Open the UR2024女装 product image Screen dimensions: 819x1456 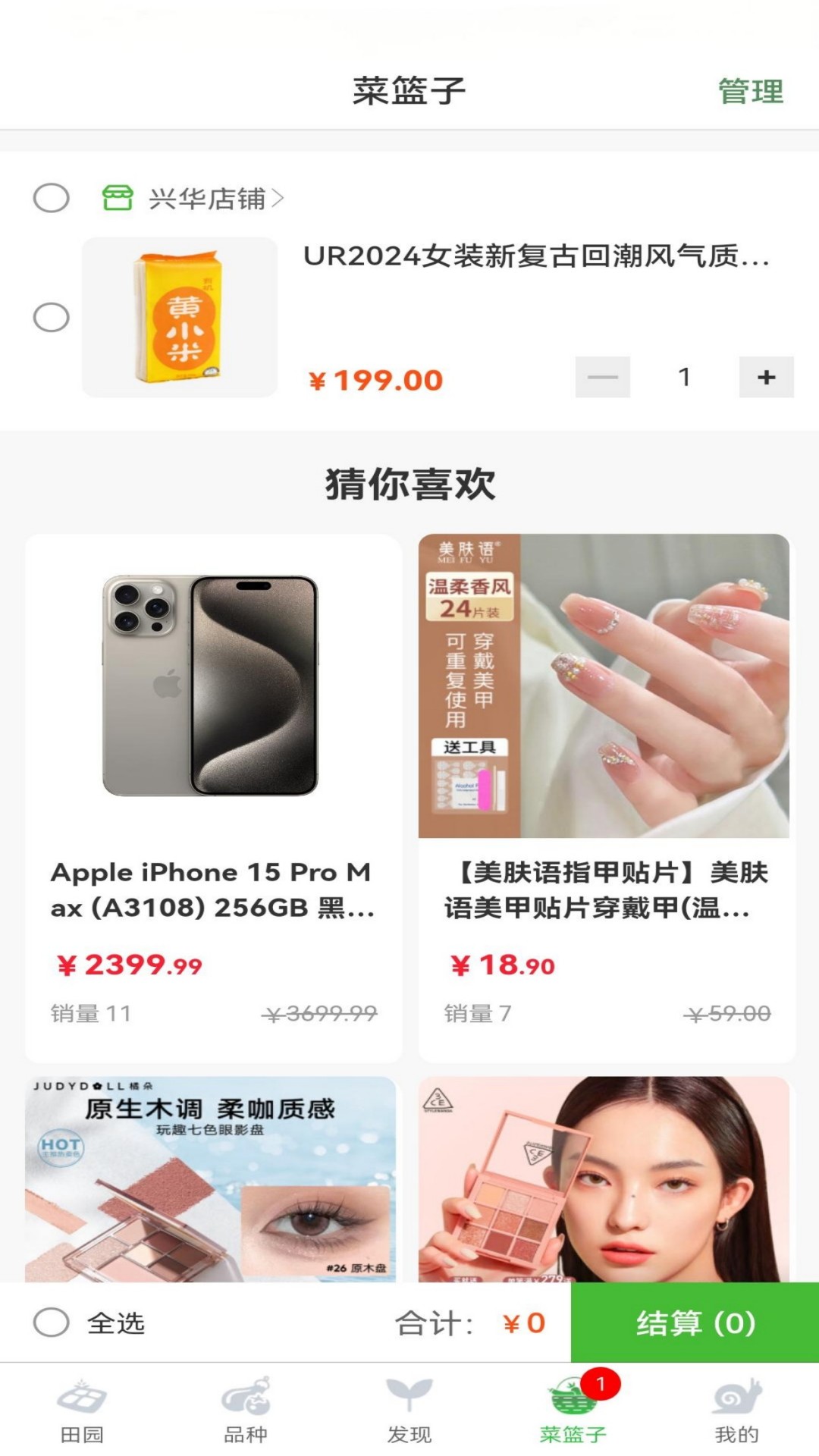(180, 317)
